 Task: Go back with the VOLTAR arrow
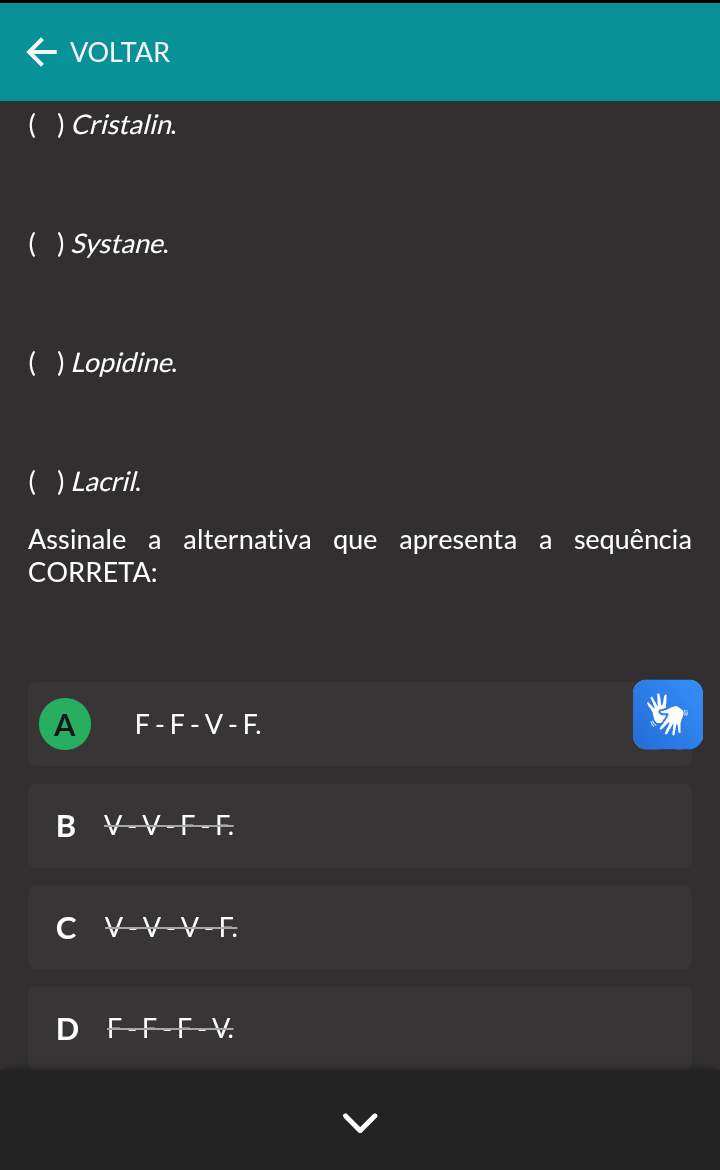[x=98, y=52]
